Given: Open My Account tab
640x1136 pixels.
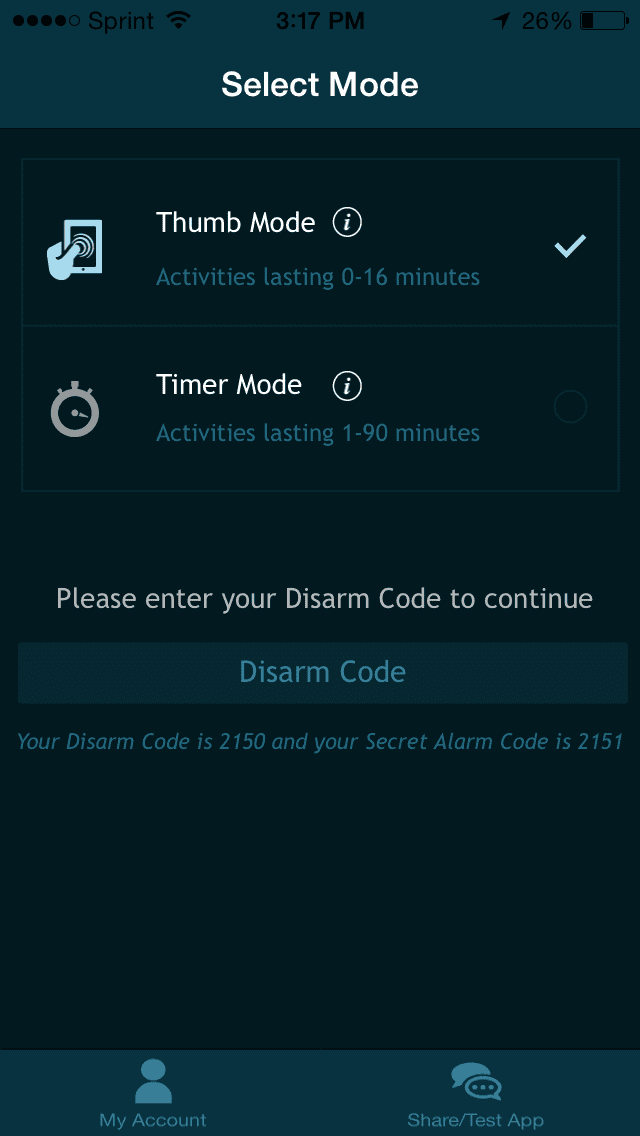Looking at the screenshot, I should click(x=153, y=1094).
